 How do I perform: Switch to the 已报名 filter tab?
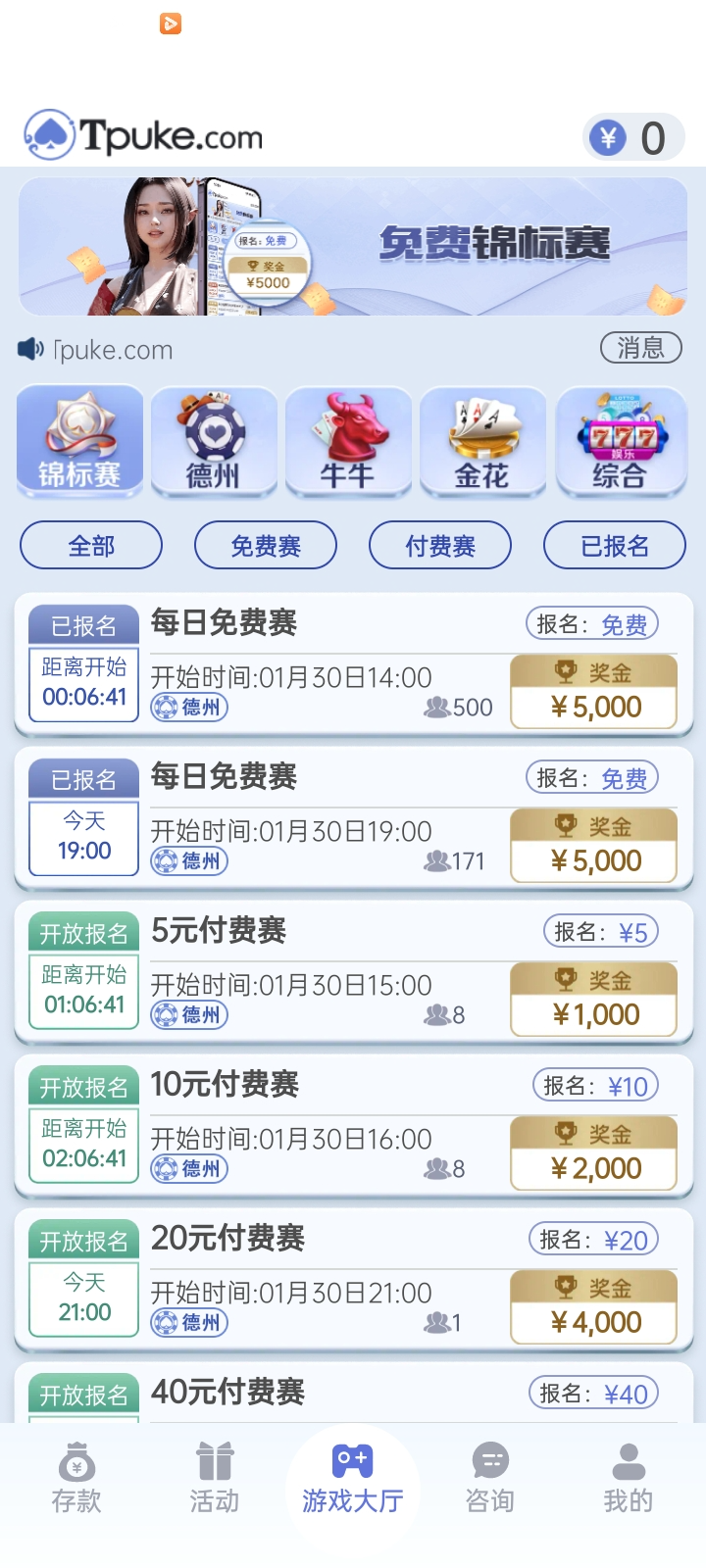[x=614, y=545]
